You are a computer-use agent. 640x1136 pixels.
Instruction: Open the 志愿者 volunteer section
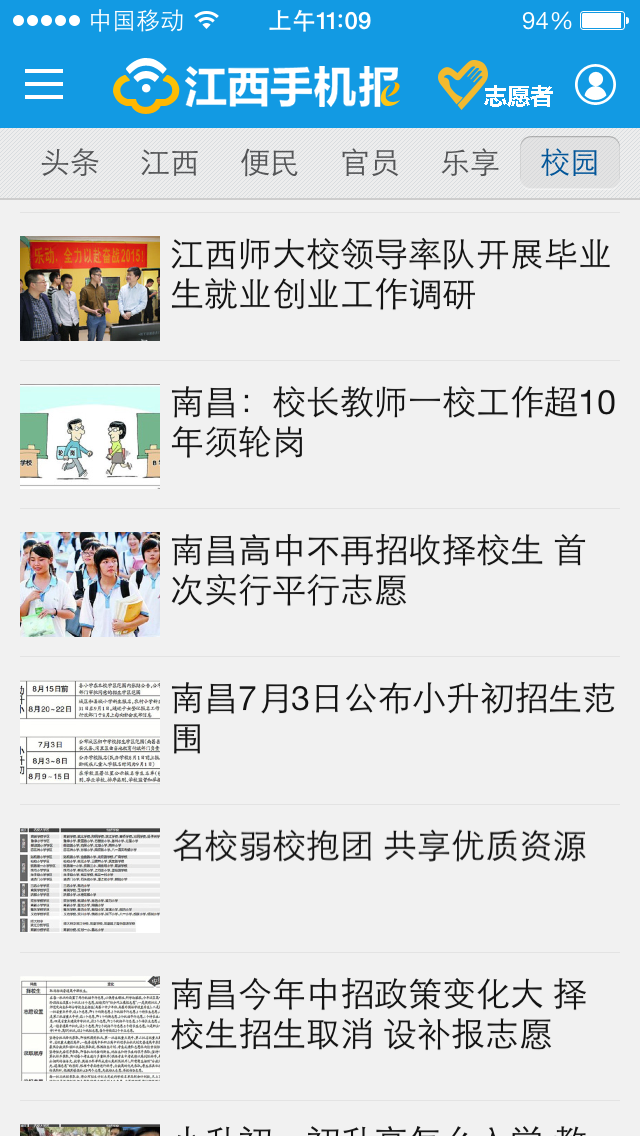496,87
